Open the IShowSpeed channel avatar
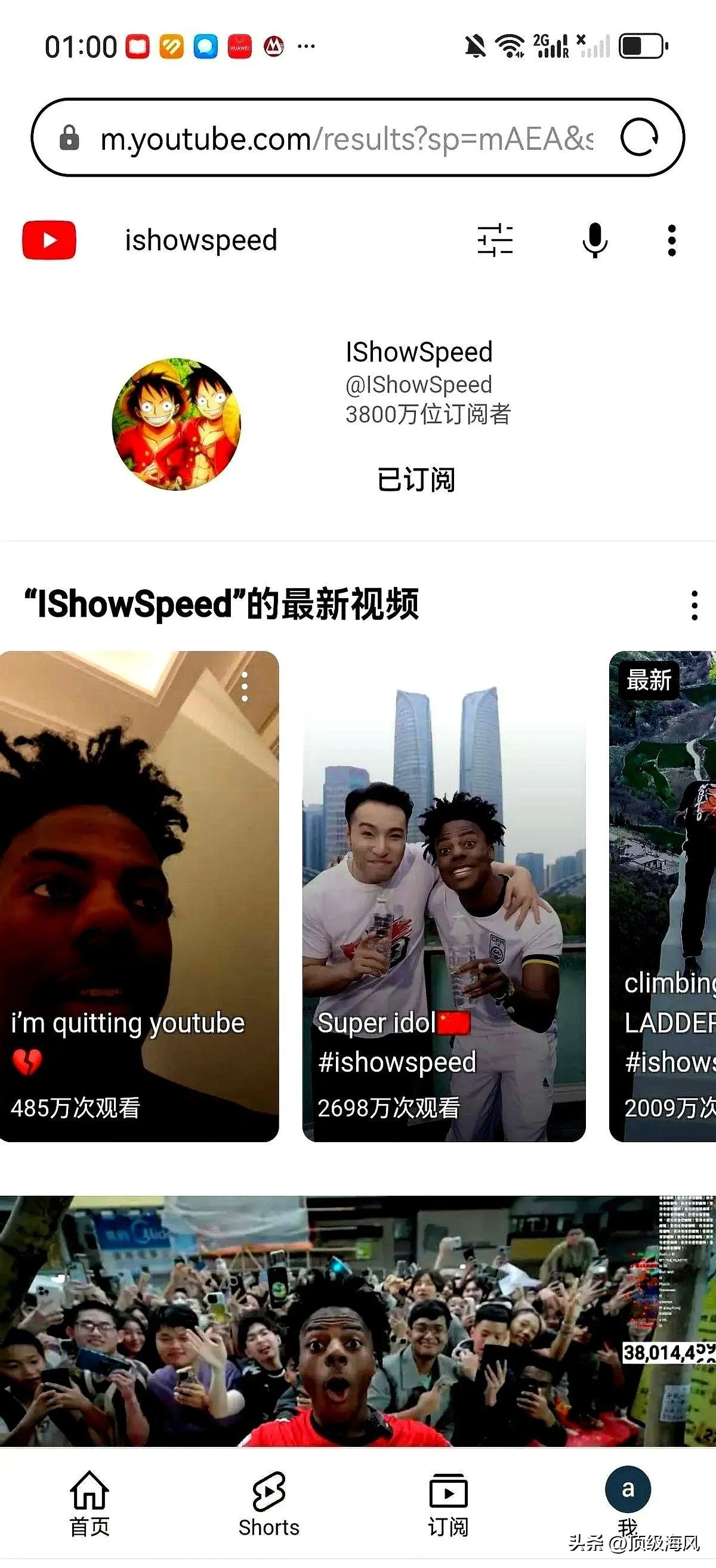The width and height of the screenshot is (716, 1568). [x=177, y=424]
